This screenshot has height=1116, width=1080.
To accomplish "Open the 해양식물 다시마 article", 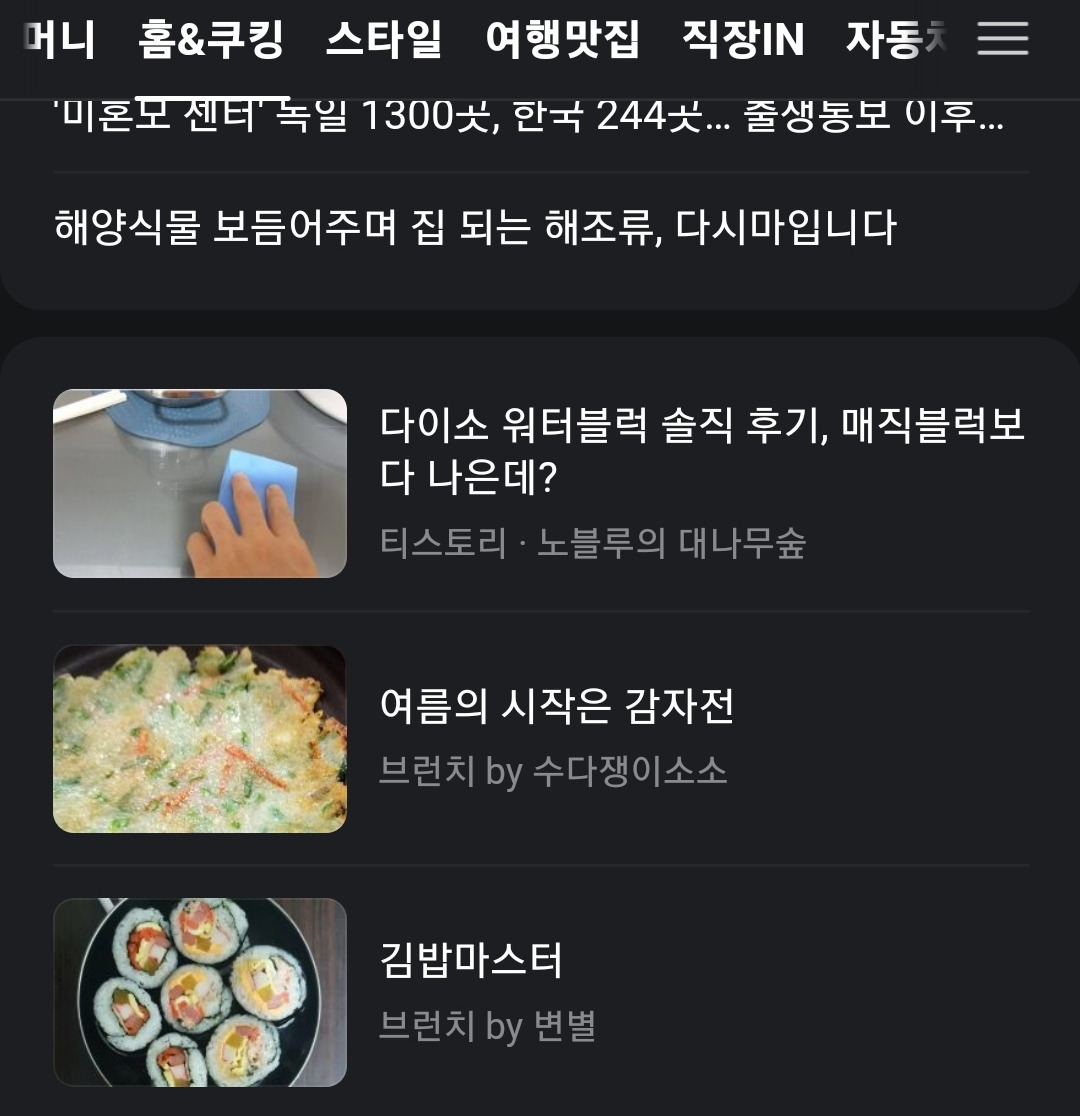I will pyautogui.click(x=476, y=228).
